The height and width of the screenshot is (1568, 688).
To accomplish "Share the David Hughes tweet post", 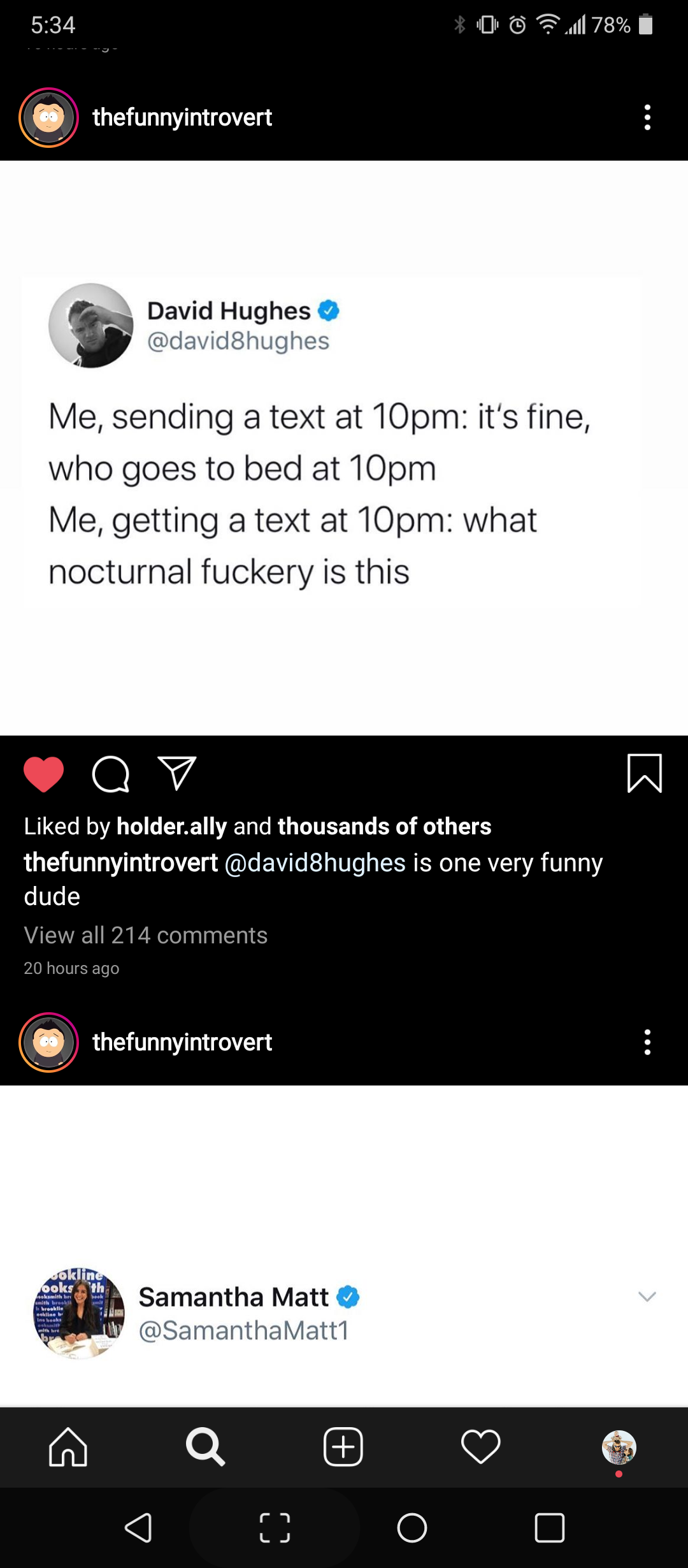I will coord(176,774).
